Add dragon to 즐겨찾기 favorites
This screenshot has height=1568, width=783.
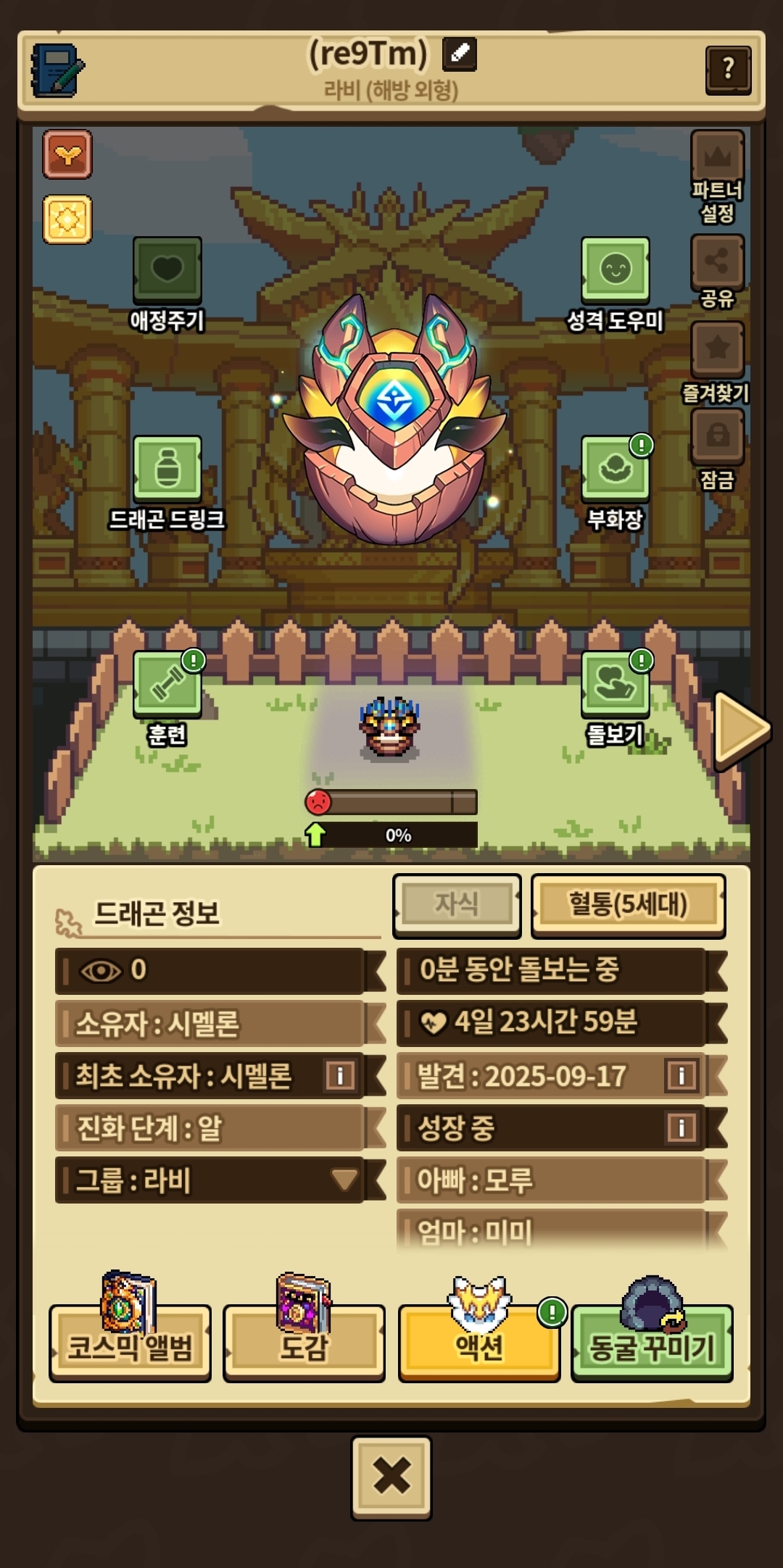pos(717,349)
